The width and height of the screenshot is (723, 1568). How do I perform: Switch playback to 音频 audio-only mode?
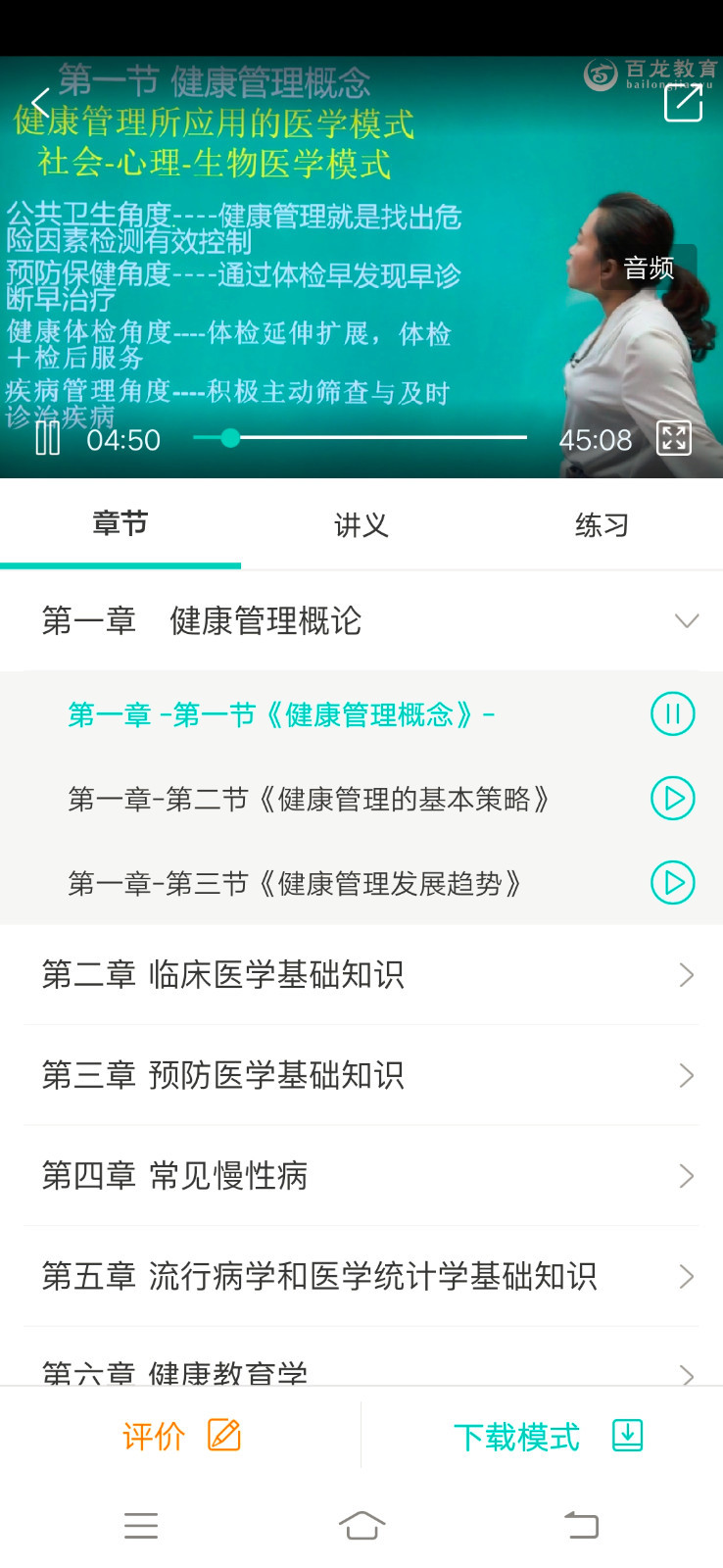click(x=648, y=268)
